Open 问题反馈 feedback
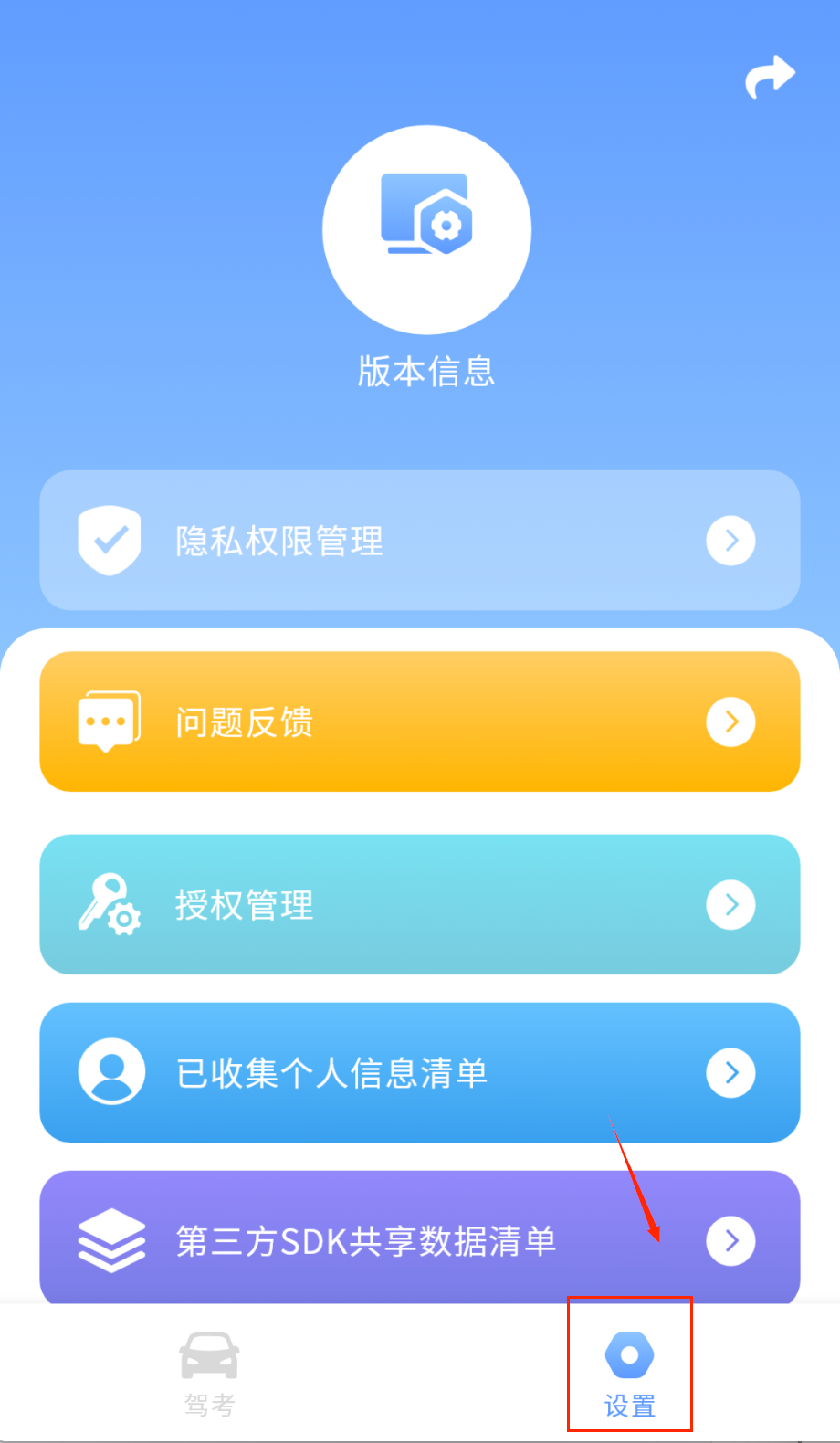This screenshot has height=1443, width=840. [x=420, y=721]
